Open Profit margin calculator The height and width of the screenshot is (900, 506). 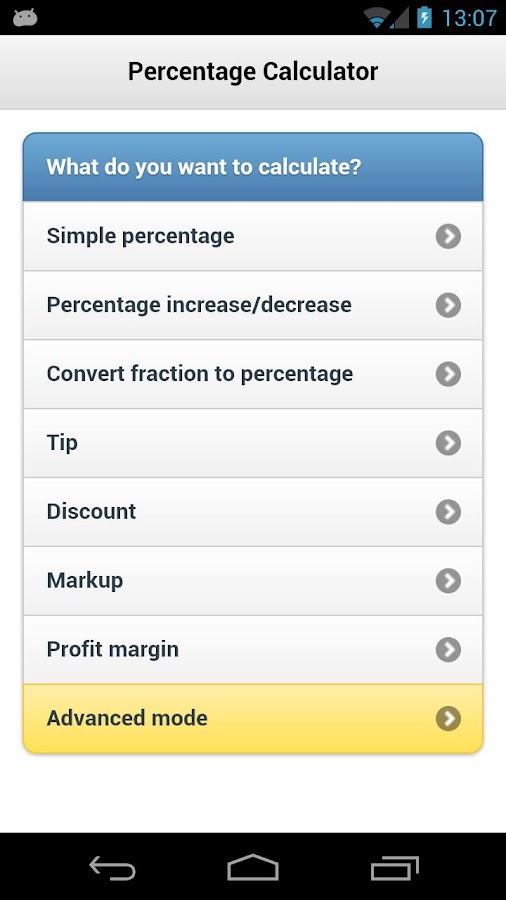click(253, 649)
